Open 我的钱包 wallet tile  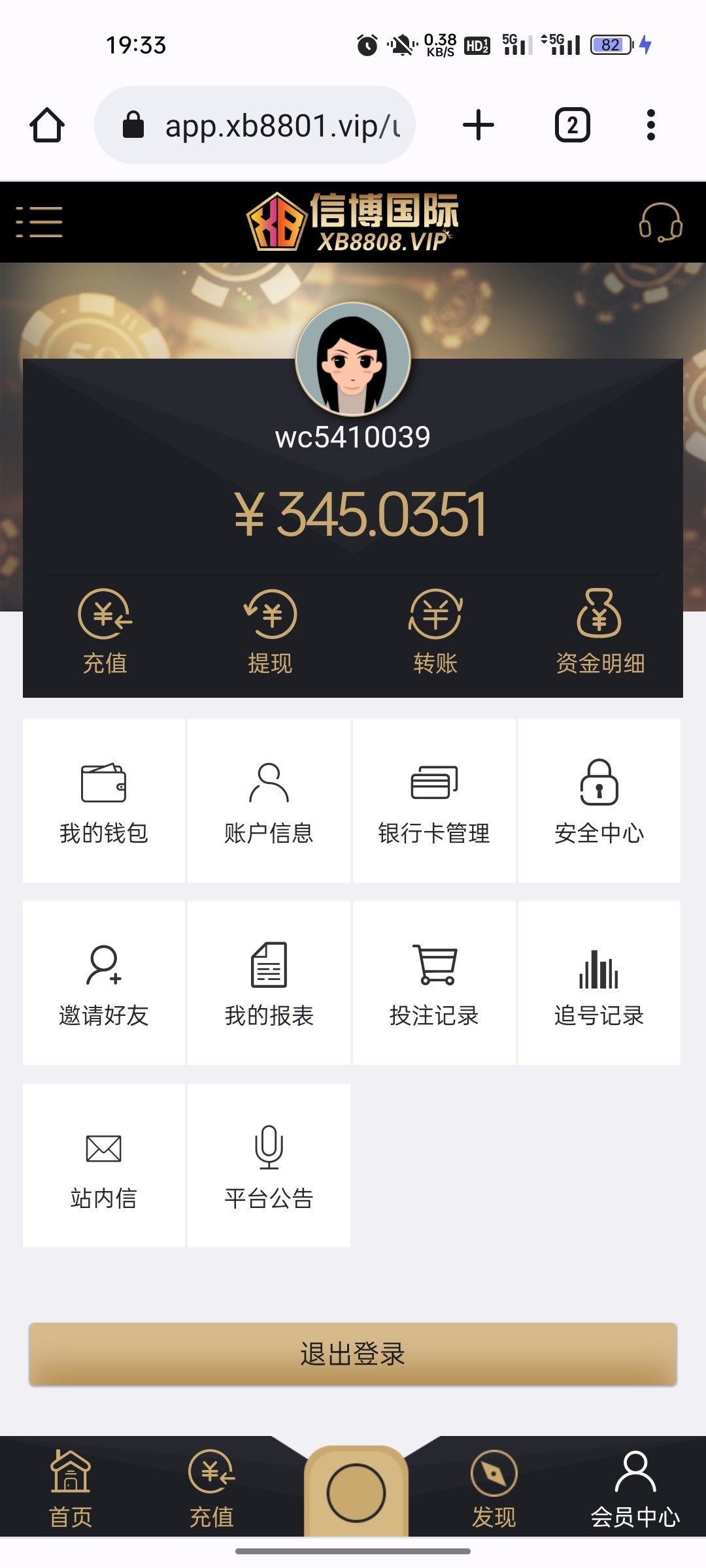(x=104, y=801)
